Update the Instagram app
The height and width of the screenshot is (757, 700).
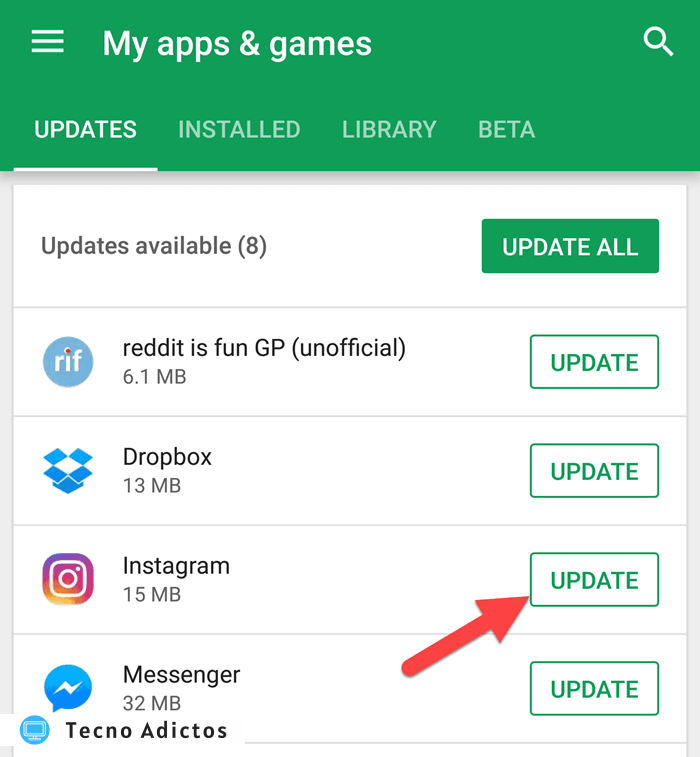[x=594, y=580]
